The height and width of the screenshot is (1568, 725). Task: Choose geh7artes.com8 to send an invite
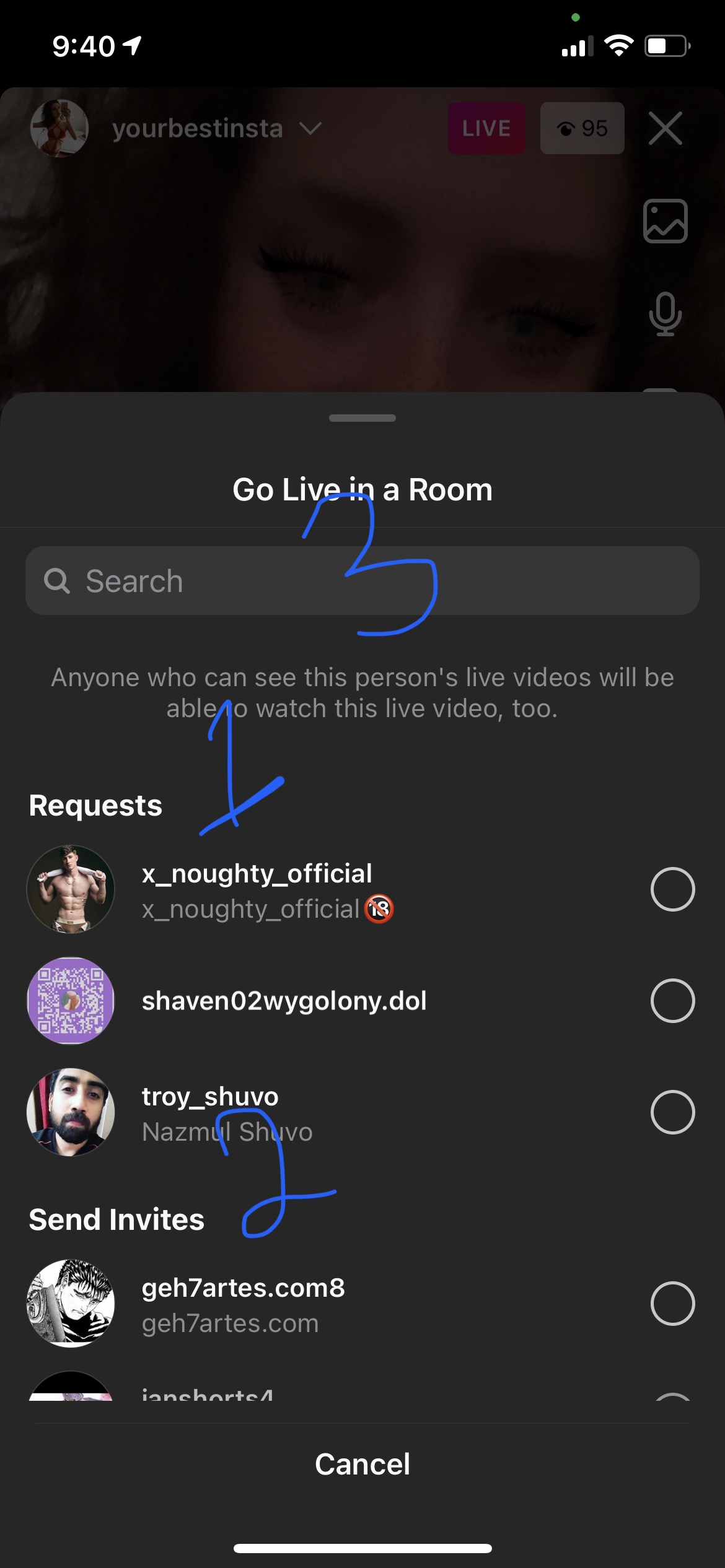672,1304
